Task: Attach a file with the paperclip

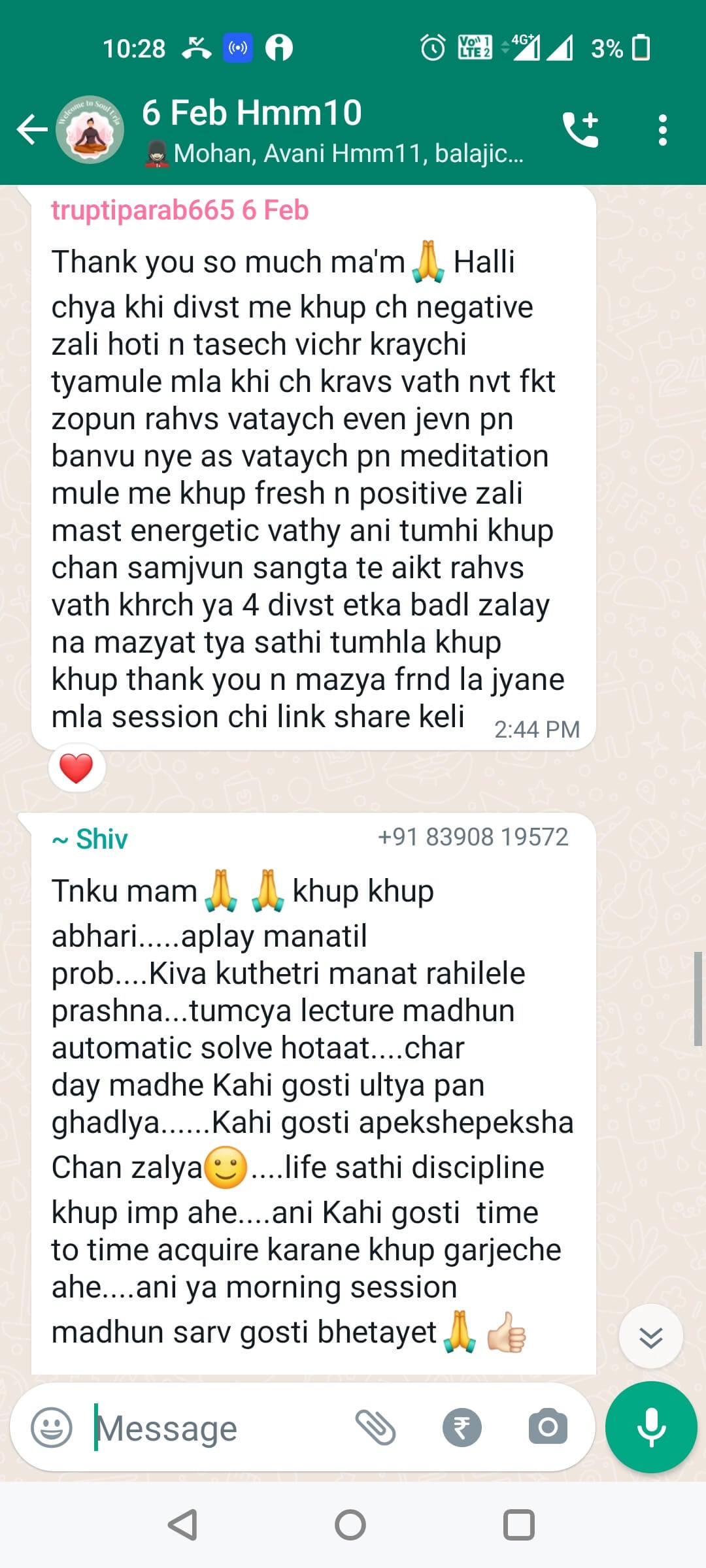Action: pyautogui.click(x=375, y=1427)
